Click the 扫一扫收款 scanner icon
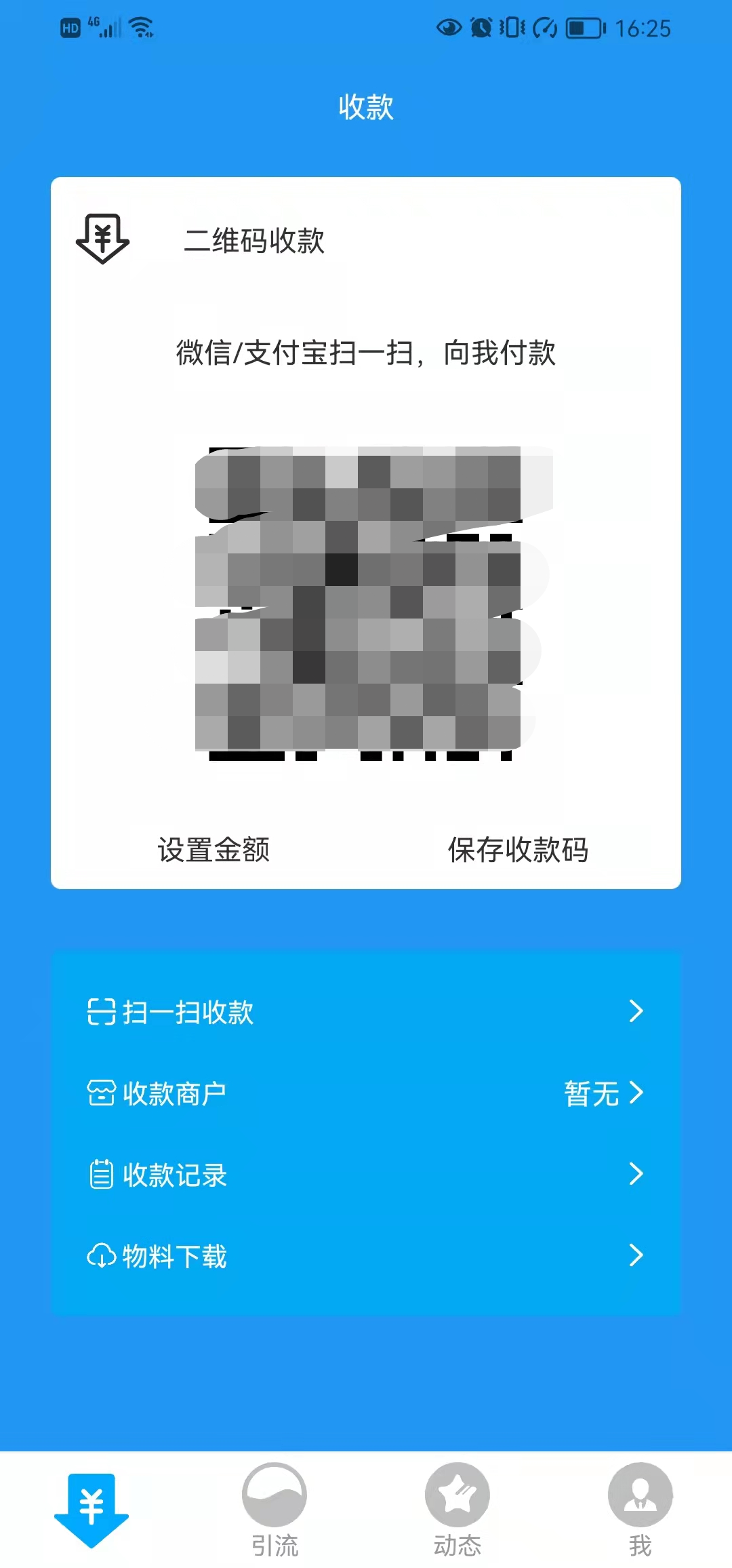The height and width of the screenshot is (1568, 732). click(102, 1011)
